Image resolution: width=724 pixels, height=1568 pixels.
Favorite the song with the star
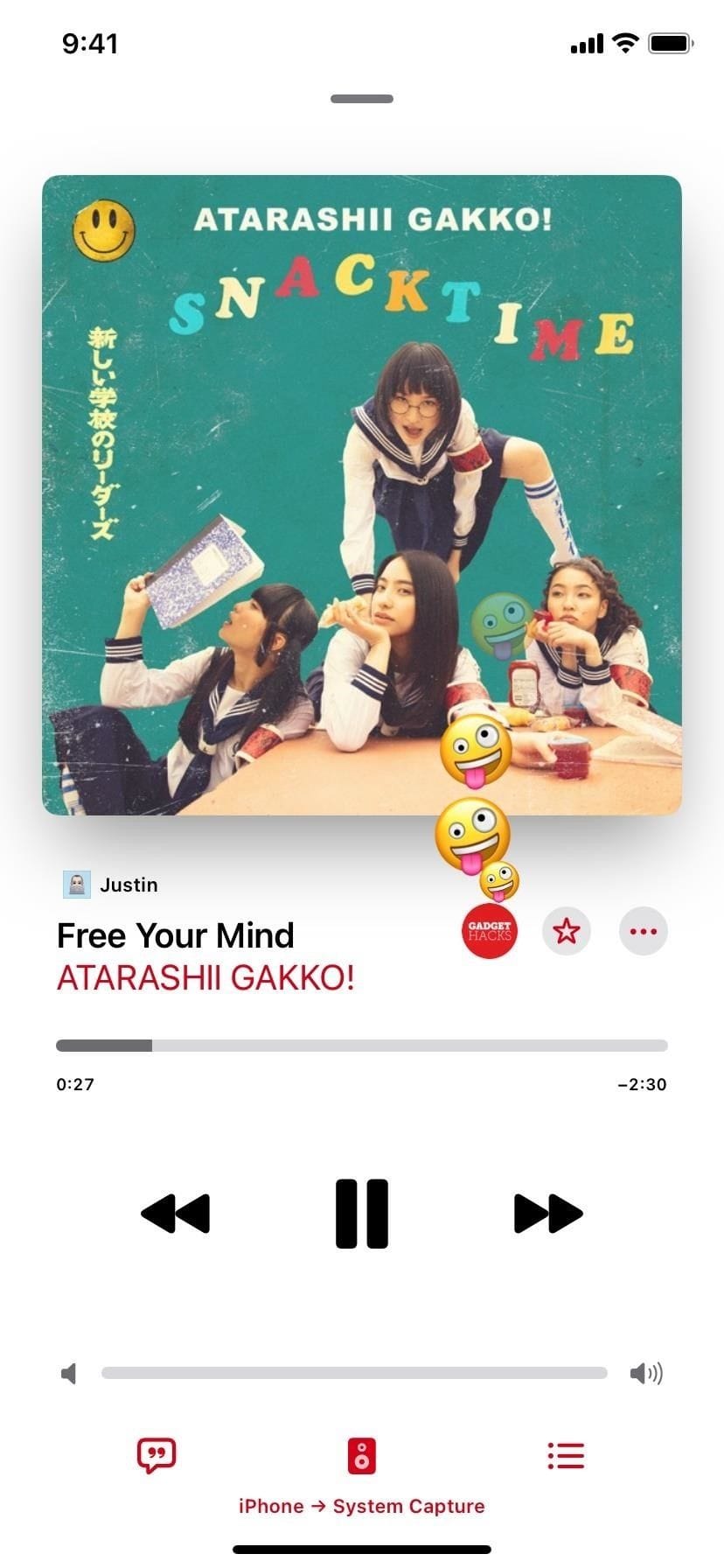(567, 931)
